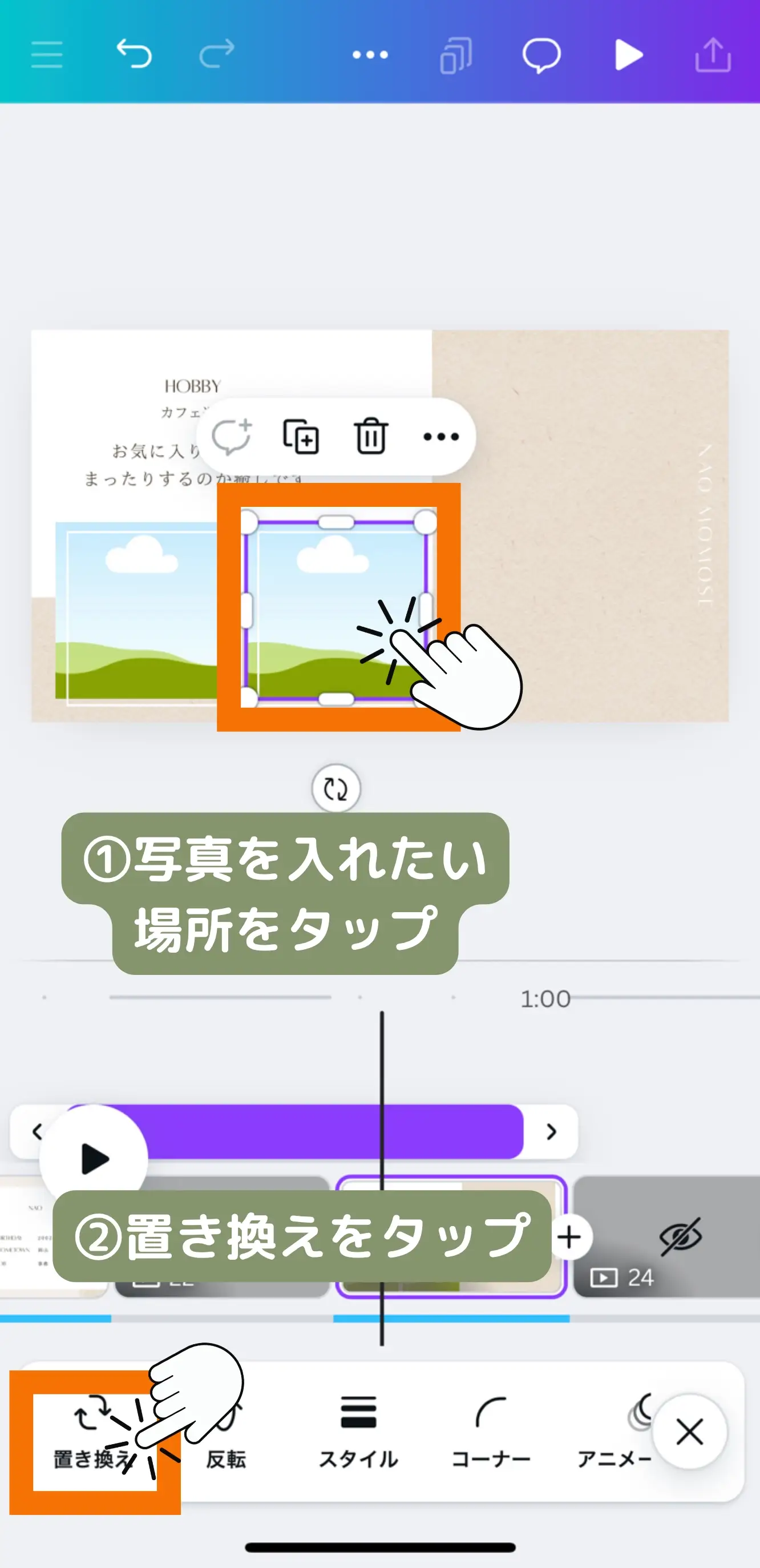Export the design via the share icon

click(713, 55)
